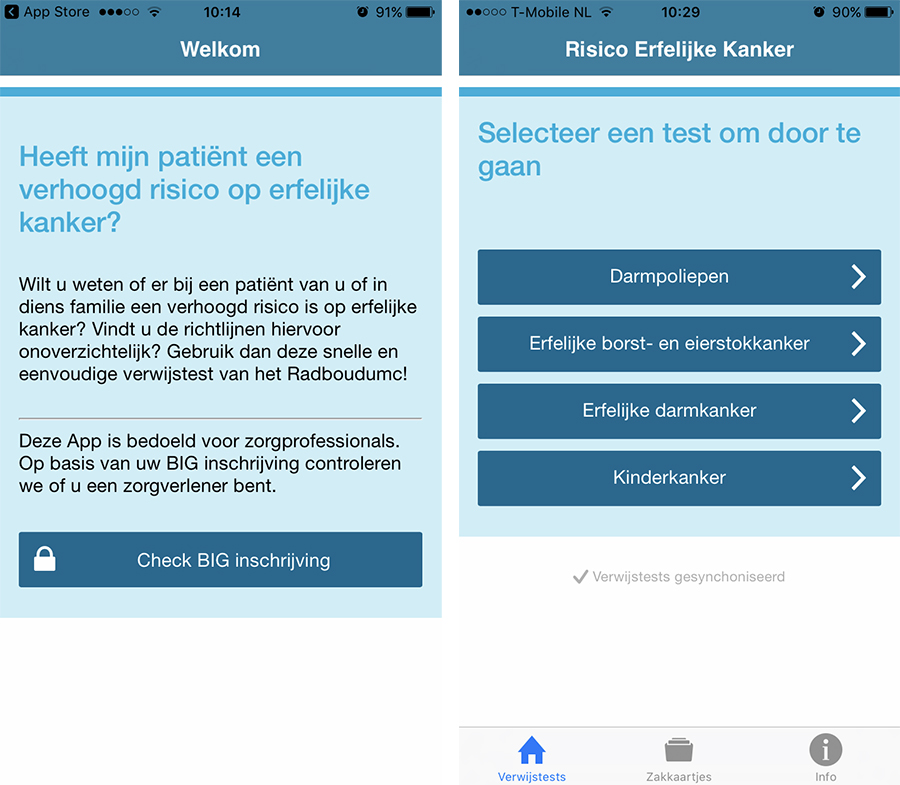This screenshot has height=785, width=900.
Task: Choose the Kinderkanker test
Action: tap(679, 478)
